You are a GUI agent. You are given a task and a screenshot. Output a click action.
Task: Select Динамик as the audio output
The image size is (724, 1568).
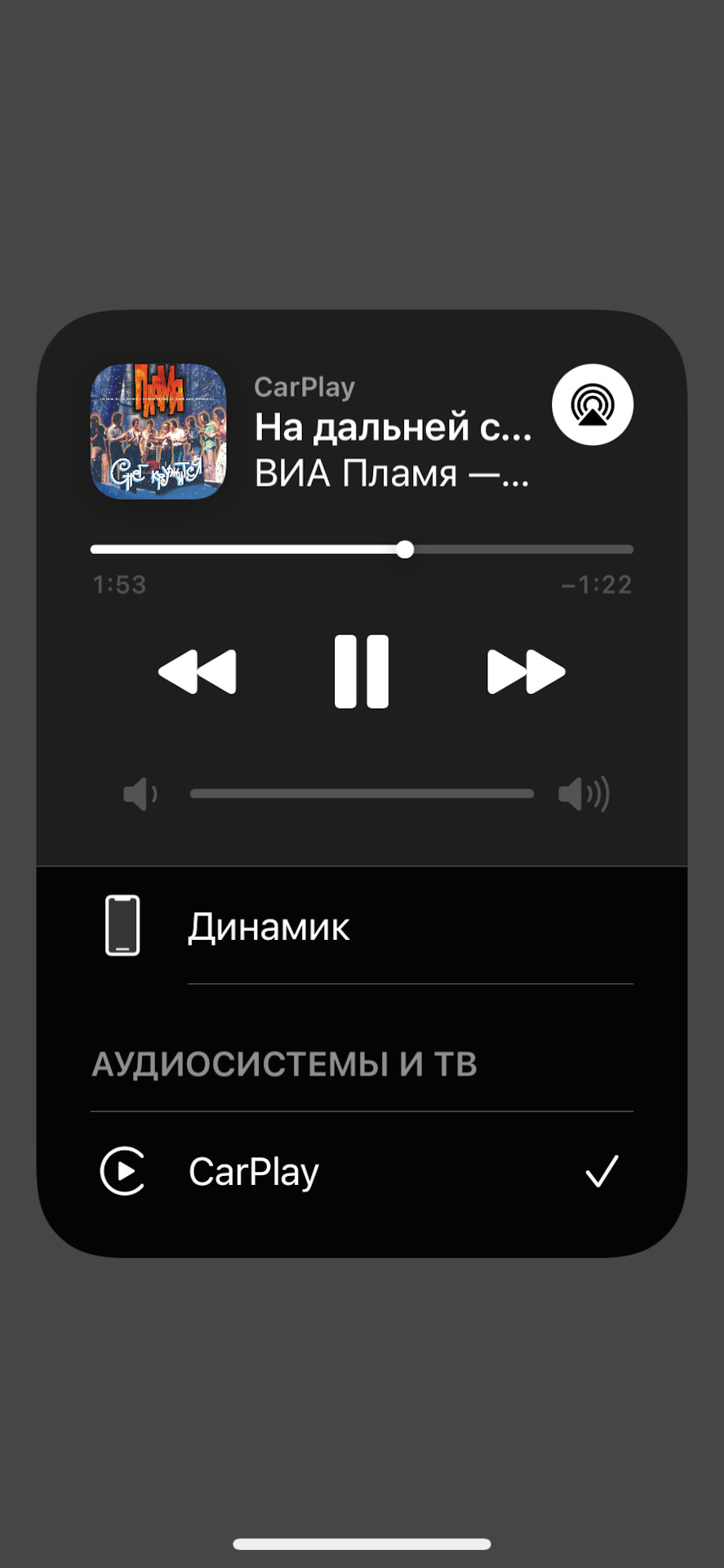pos(269,924)
